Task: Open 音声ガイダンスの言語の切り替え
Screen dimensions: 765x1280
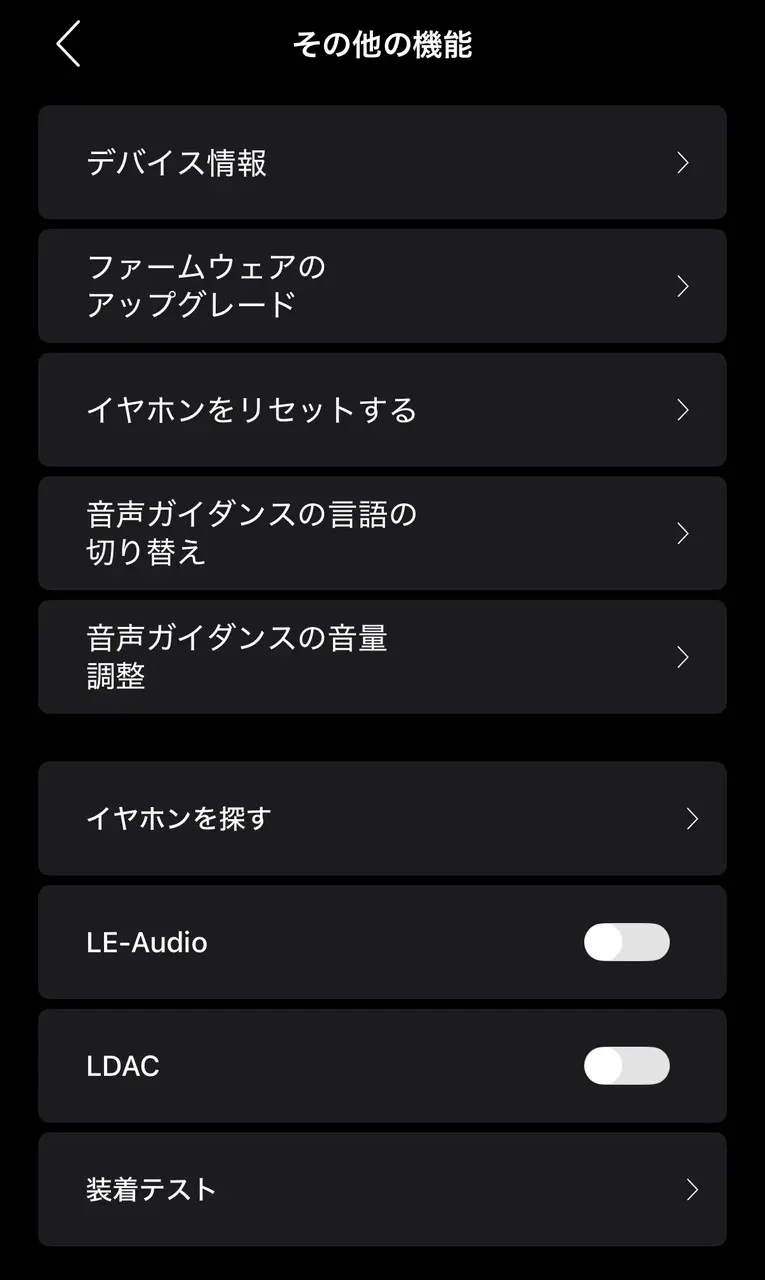Action: coord(382,533)
